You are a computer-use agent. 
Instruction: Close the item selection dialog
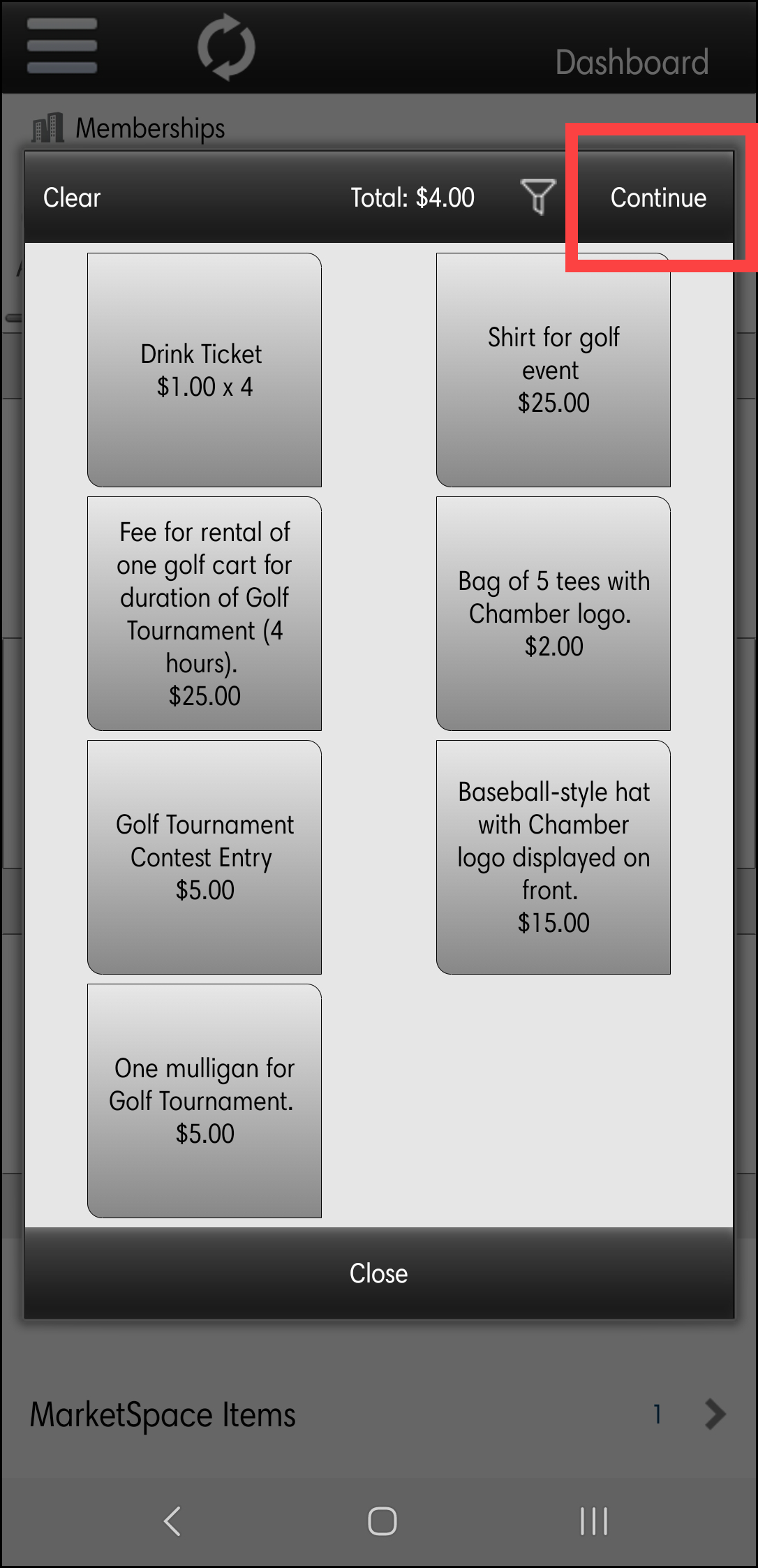(379, 1273)
